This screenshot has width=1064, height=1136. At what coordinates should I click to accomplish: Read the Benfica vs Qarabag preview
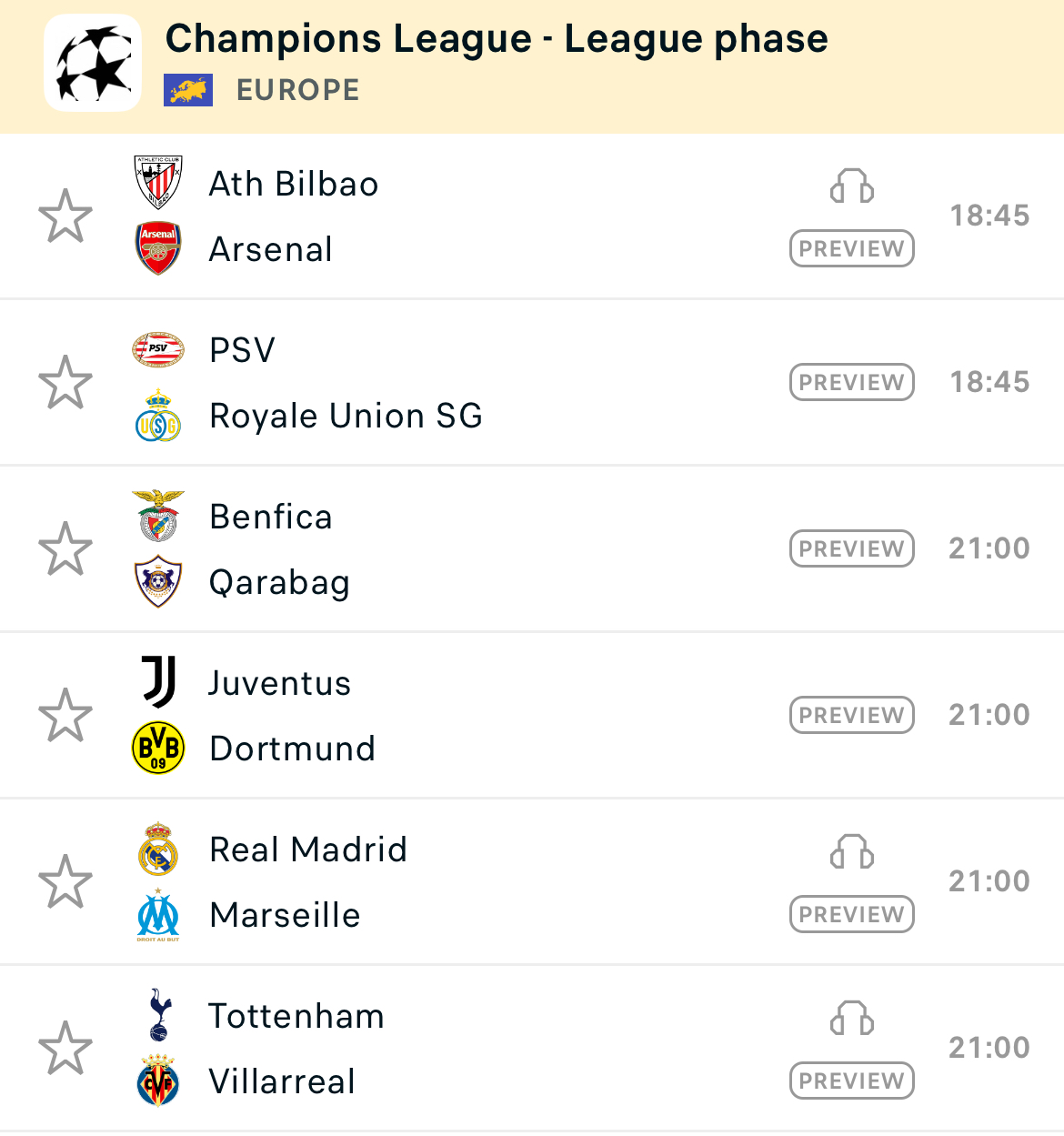pos(852,548)
